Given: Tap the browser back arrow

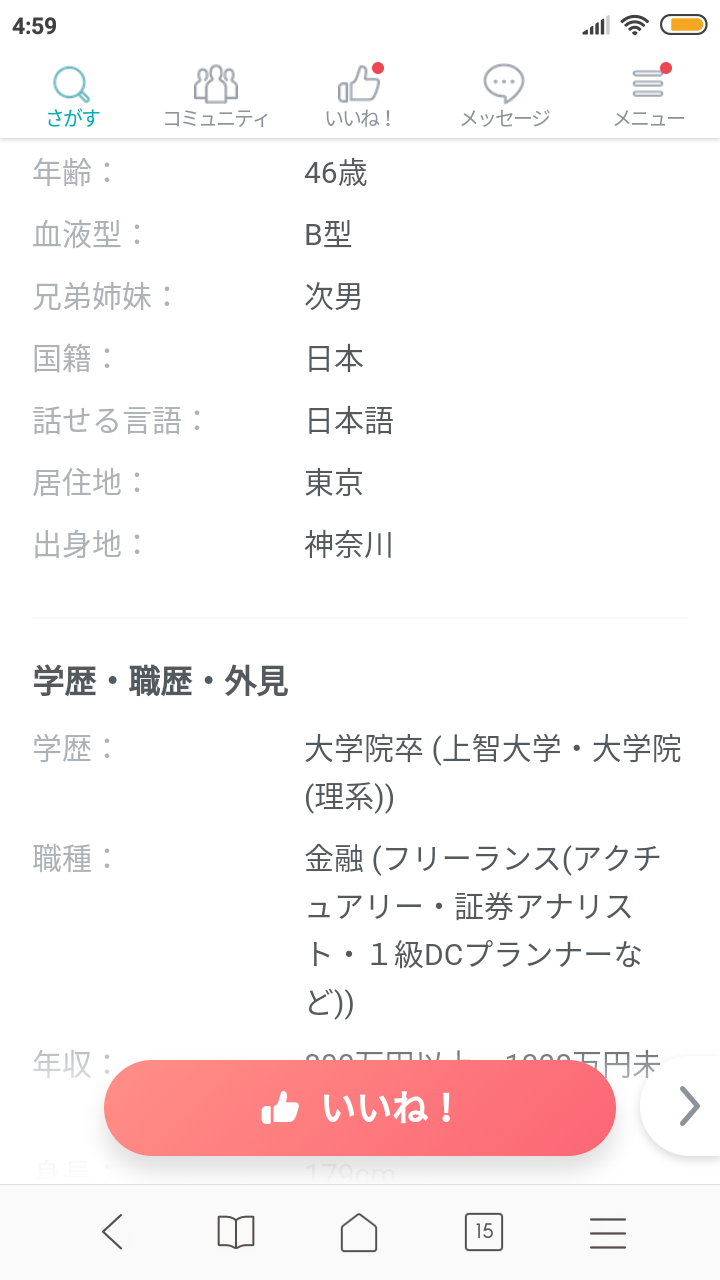Looking at the screenshot, I should [x=112, y=1232].
